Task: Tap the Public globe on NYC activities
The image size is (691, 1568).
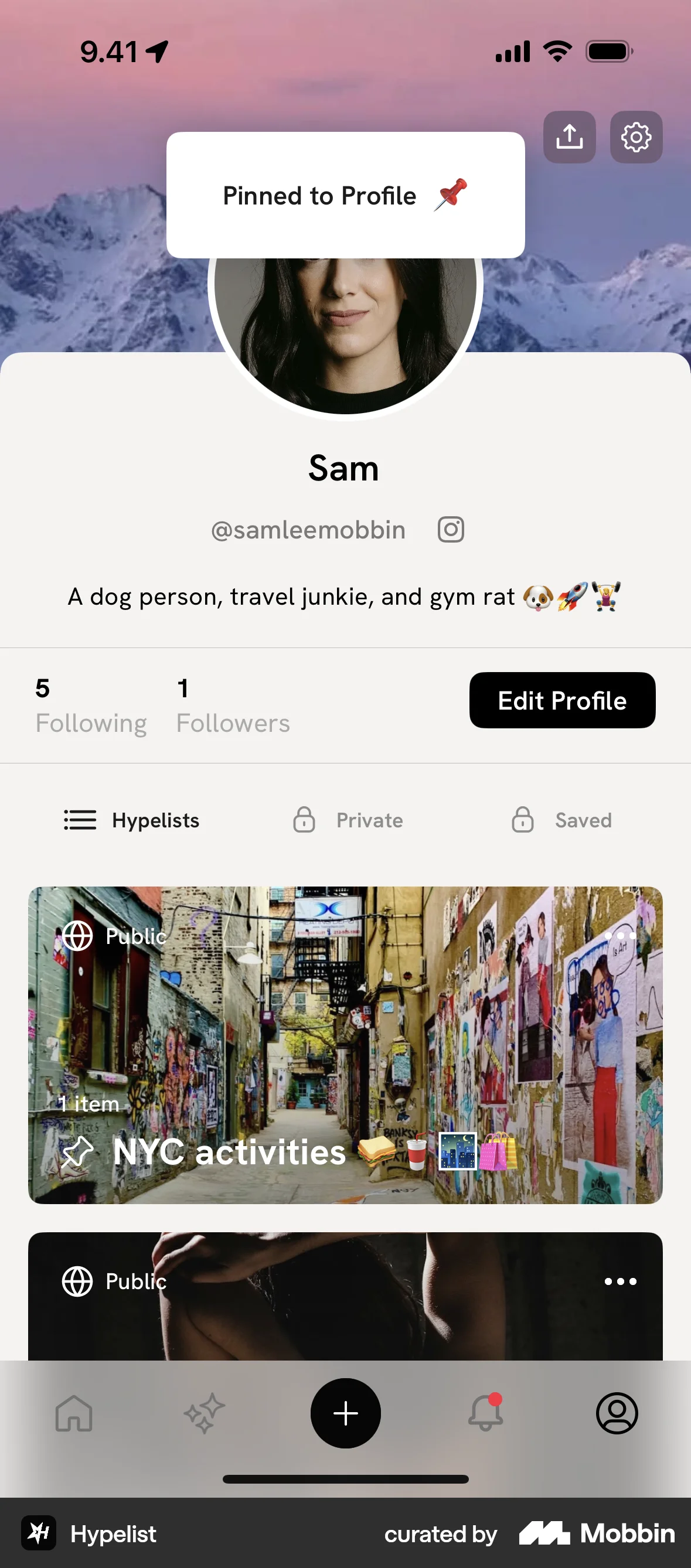Action: click(x=77, y=936)
